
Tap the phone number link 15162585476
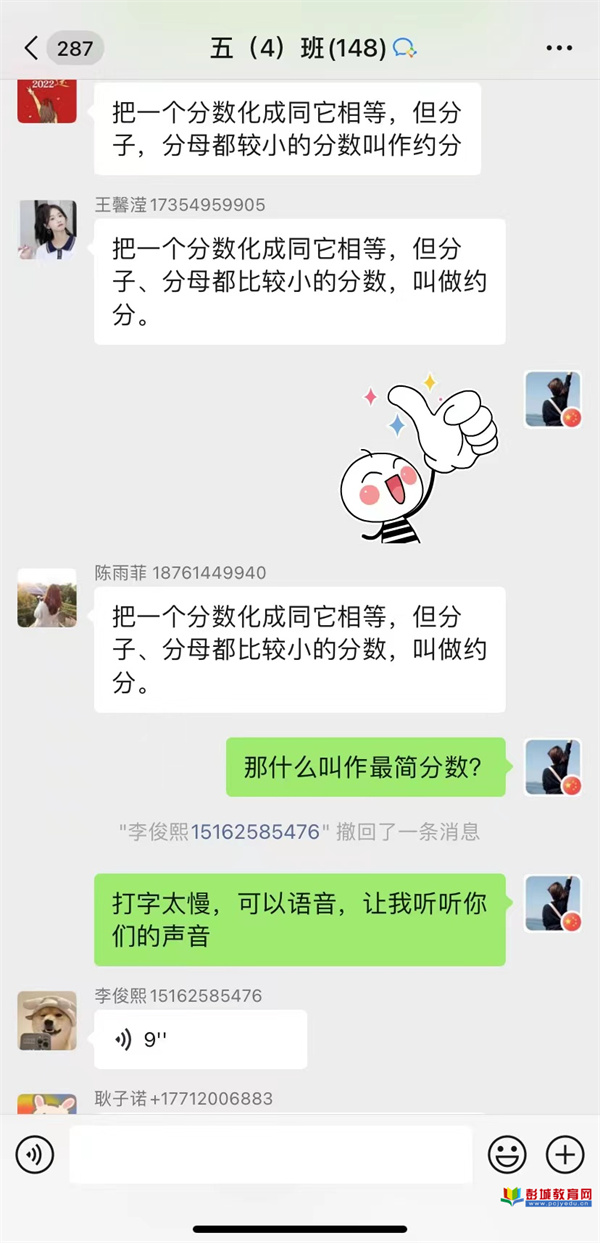pyautogui.click(x=255, y=831)
